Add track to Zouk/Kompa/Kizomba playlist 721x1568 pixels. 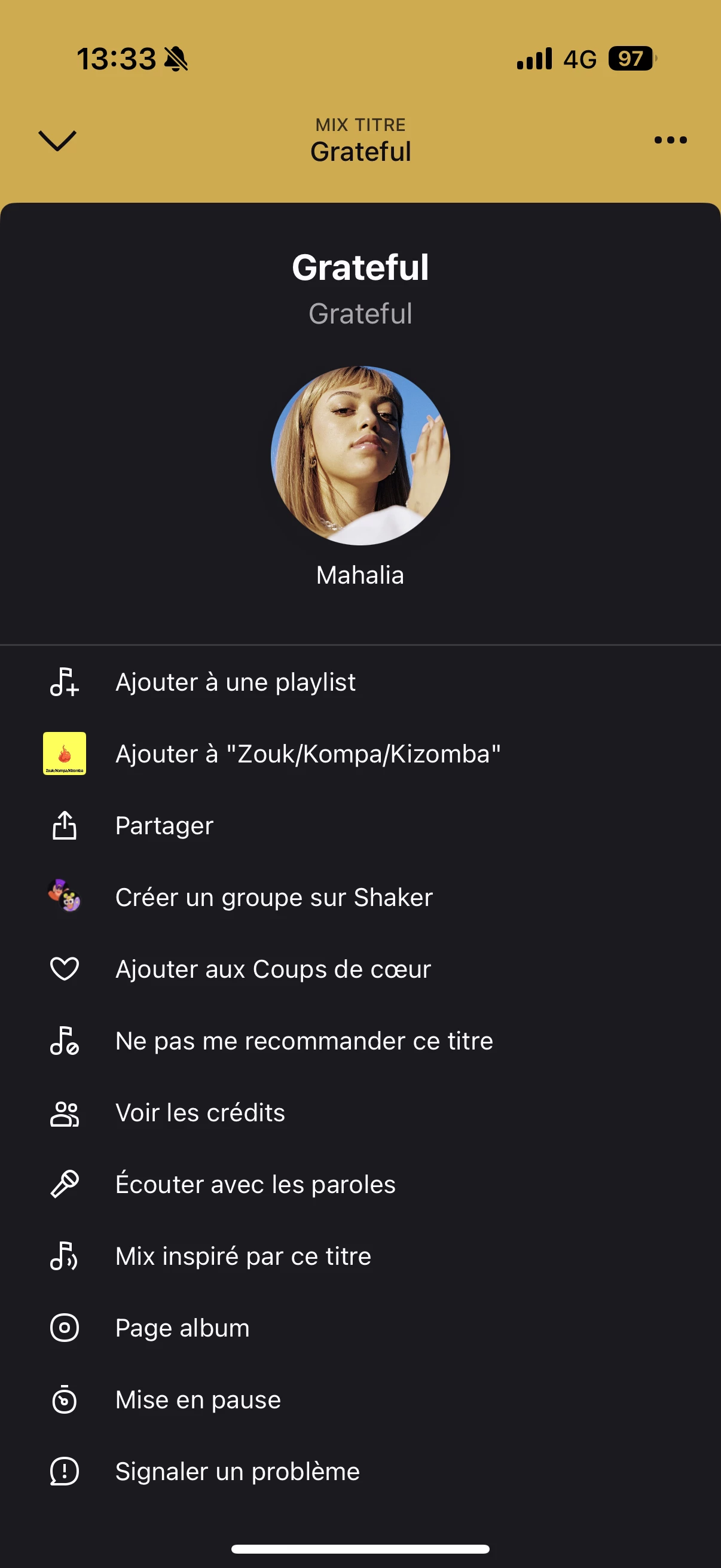click(x=360, y=754)
